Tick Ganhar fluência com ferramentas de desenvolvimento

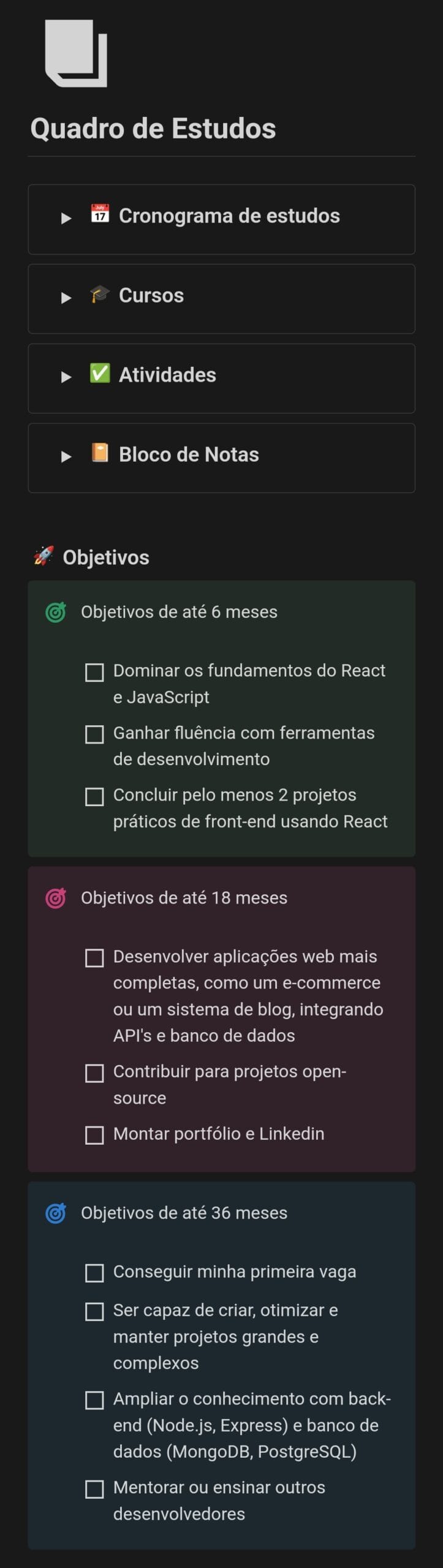94,734
